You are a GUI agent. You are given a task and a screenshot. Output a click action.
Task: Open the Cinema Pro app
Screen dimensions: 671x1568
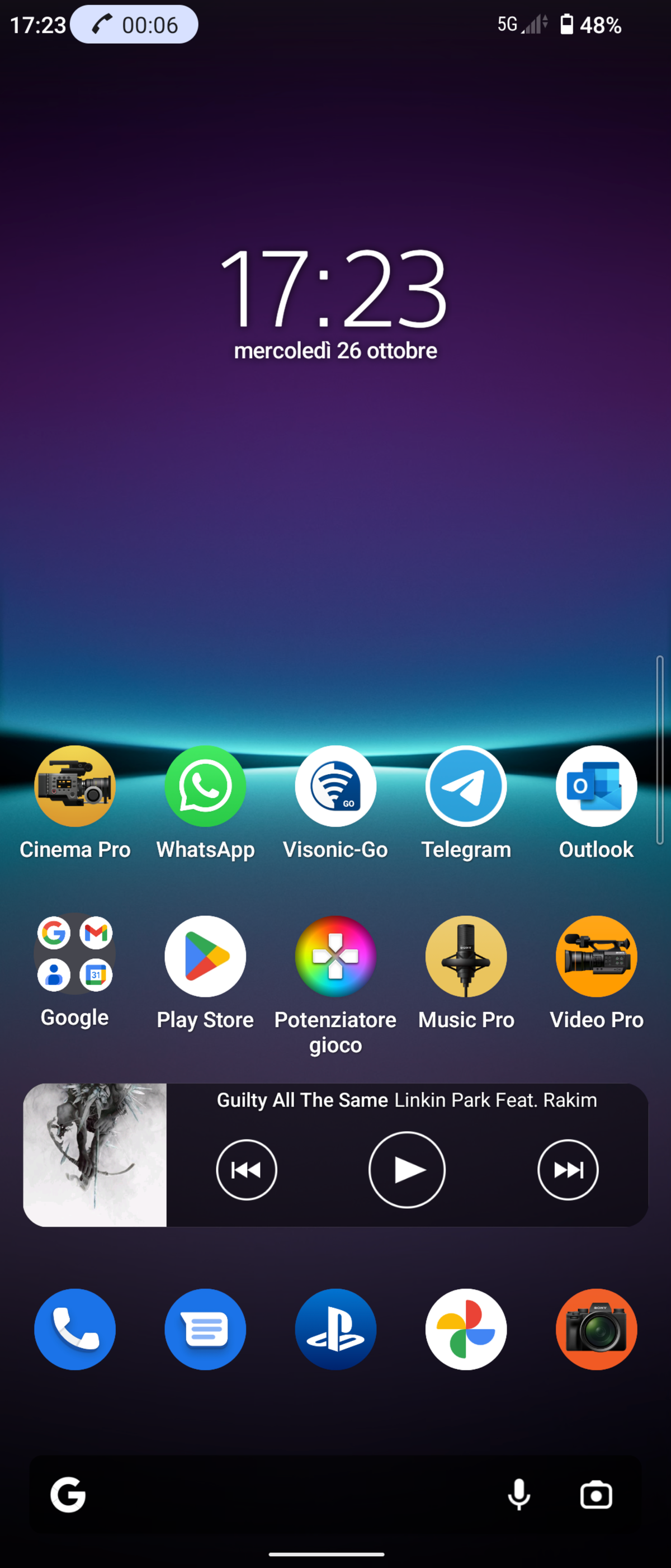[75, 787]
